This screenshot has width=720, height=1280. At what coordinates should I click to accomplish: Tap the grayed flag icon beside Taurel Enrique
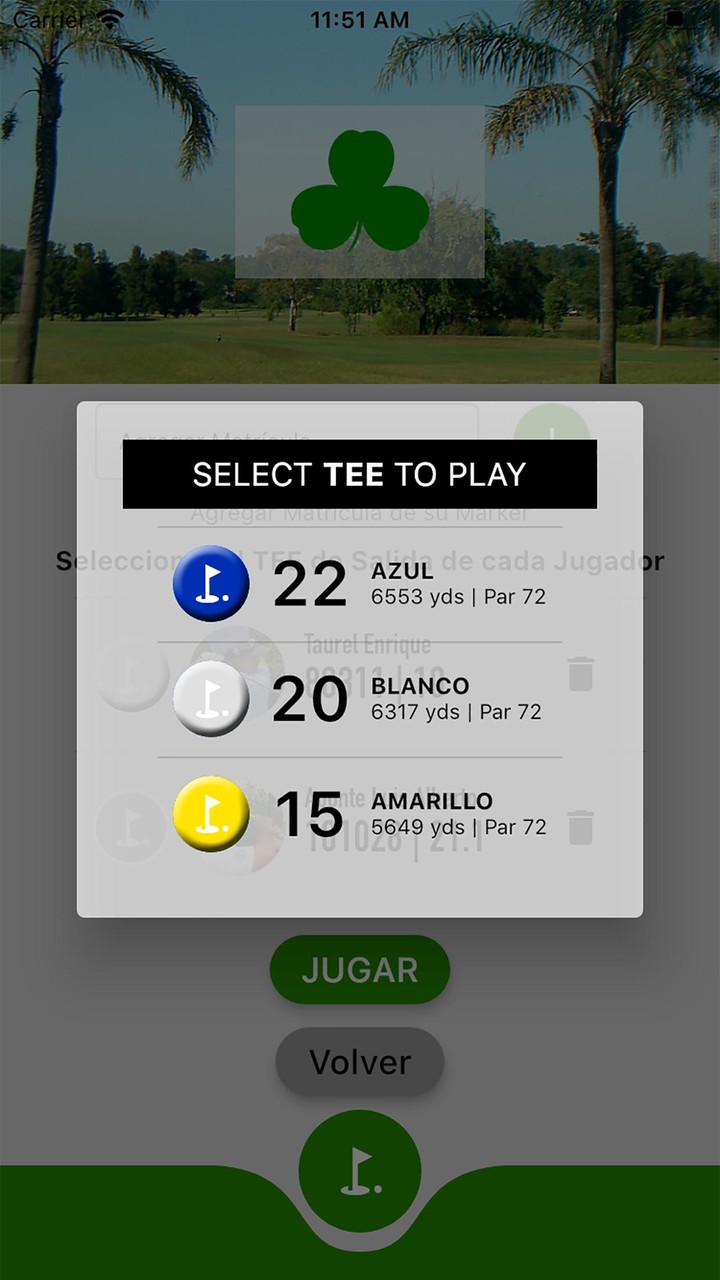[131, 675]
